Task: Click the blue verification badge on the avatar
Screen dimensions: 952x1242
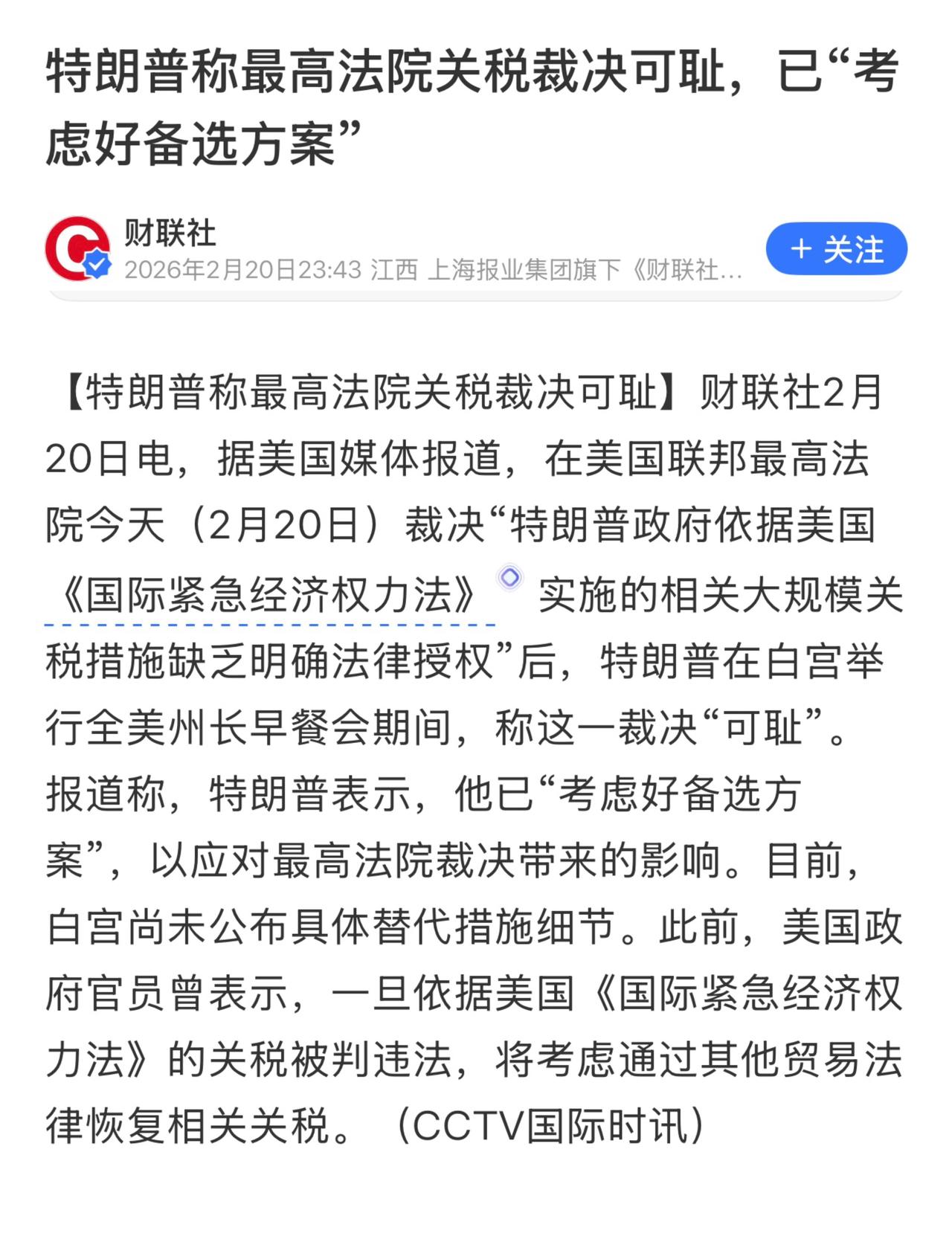Action: click(97, 265)
